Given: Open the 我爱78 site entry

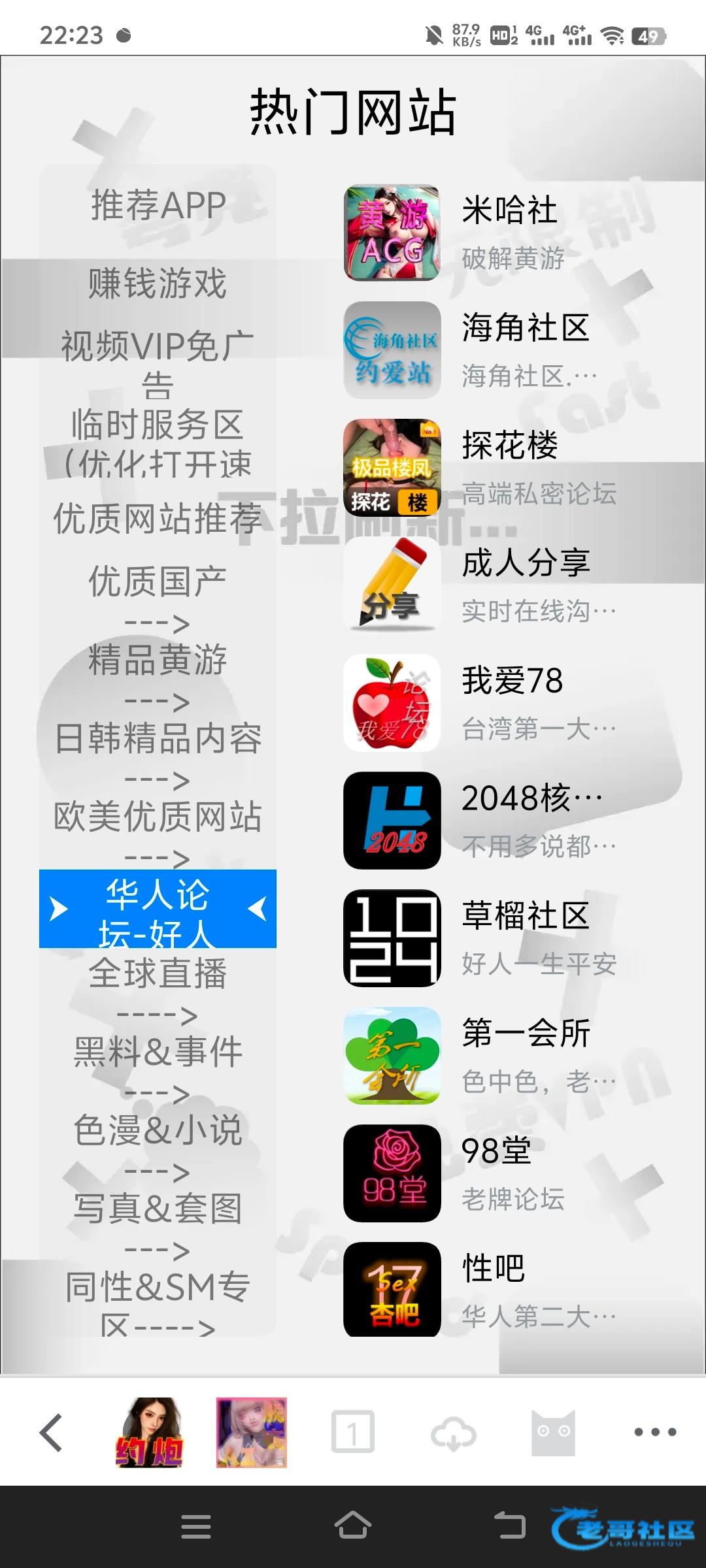Looking at the screenshot, I should click(x=480, y=703).
